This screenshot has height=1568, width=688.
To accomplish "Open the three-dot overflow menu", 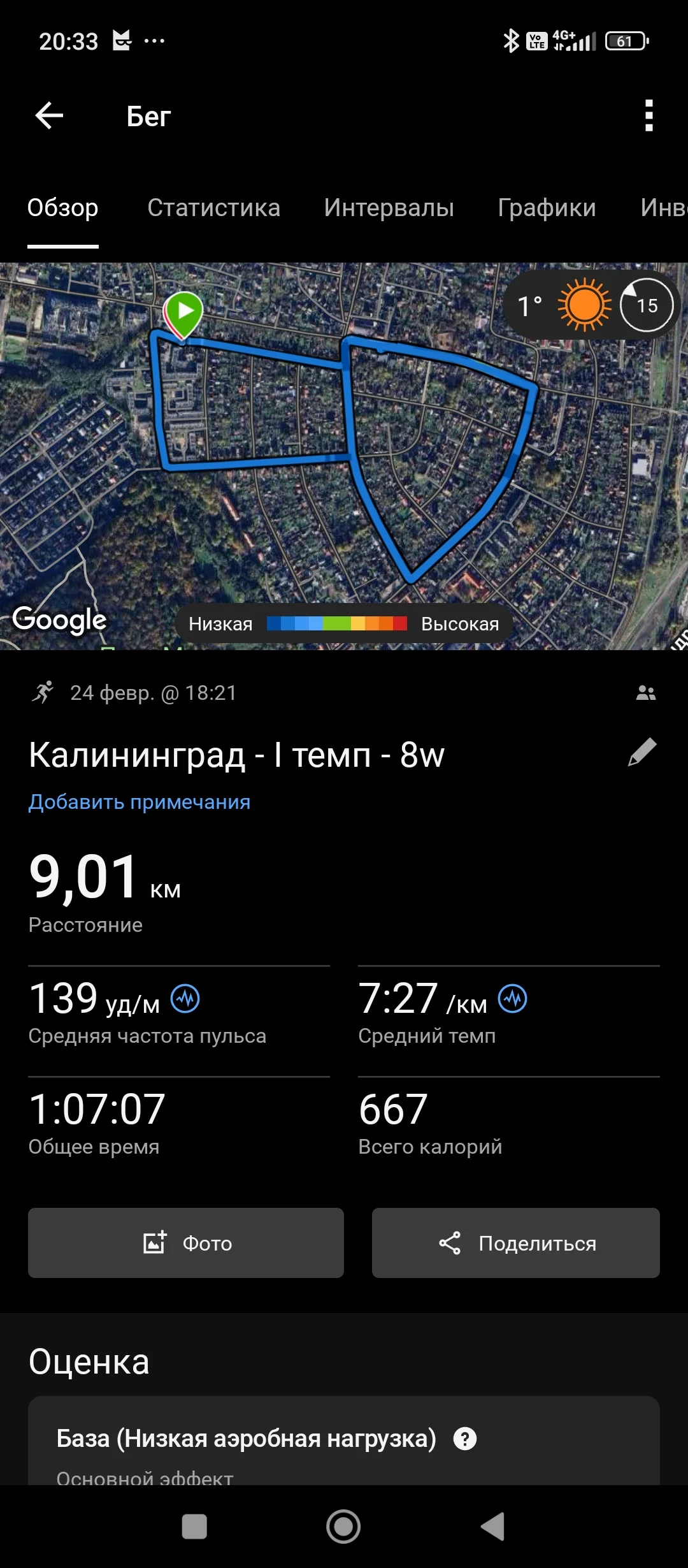I will (648, 115).
